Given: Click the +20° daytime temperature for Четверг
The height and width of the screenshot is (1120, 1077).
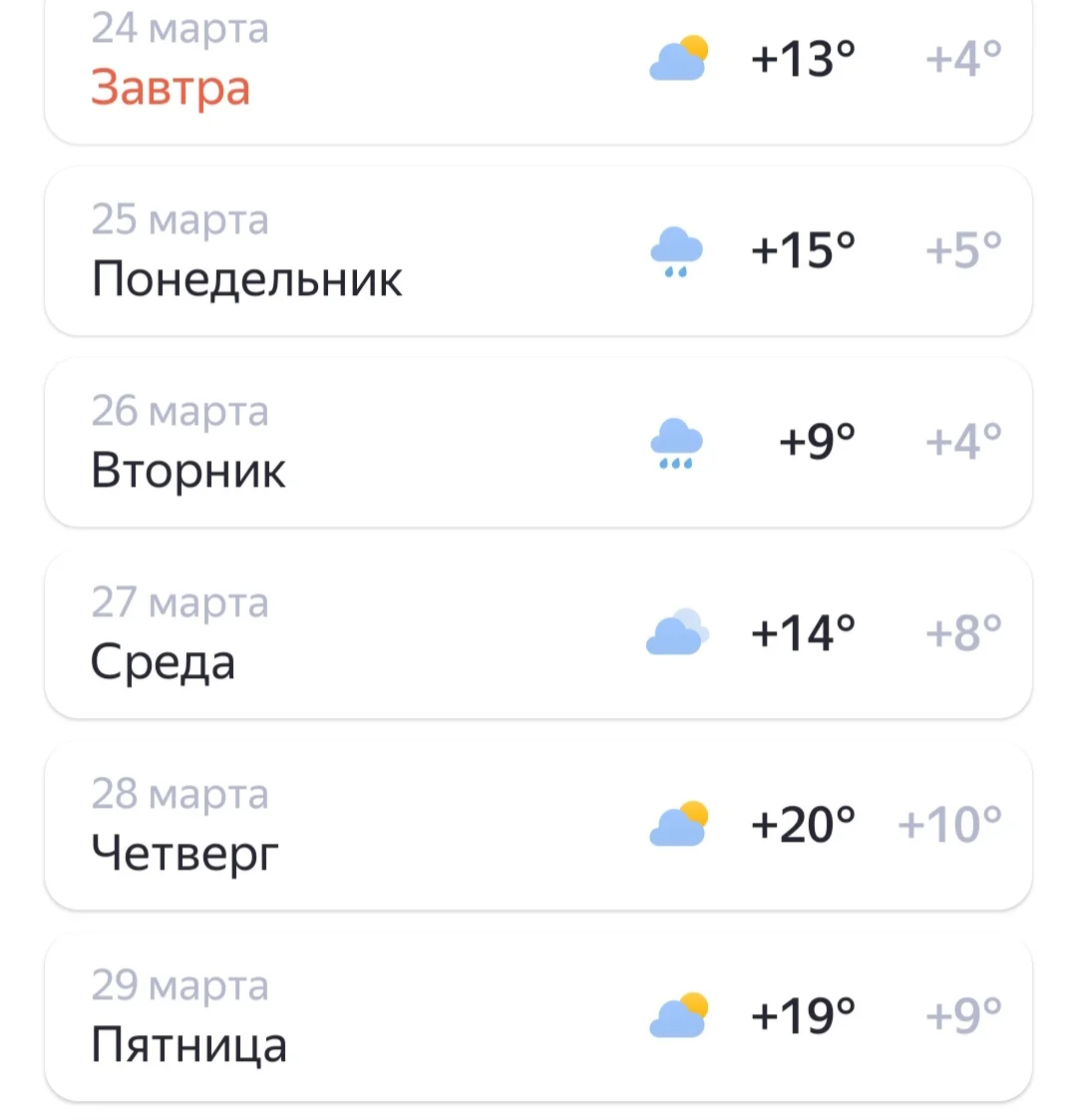Looking at the screenshot, I should (x=804, y=824).
